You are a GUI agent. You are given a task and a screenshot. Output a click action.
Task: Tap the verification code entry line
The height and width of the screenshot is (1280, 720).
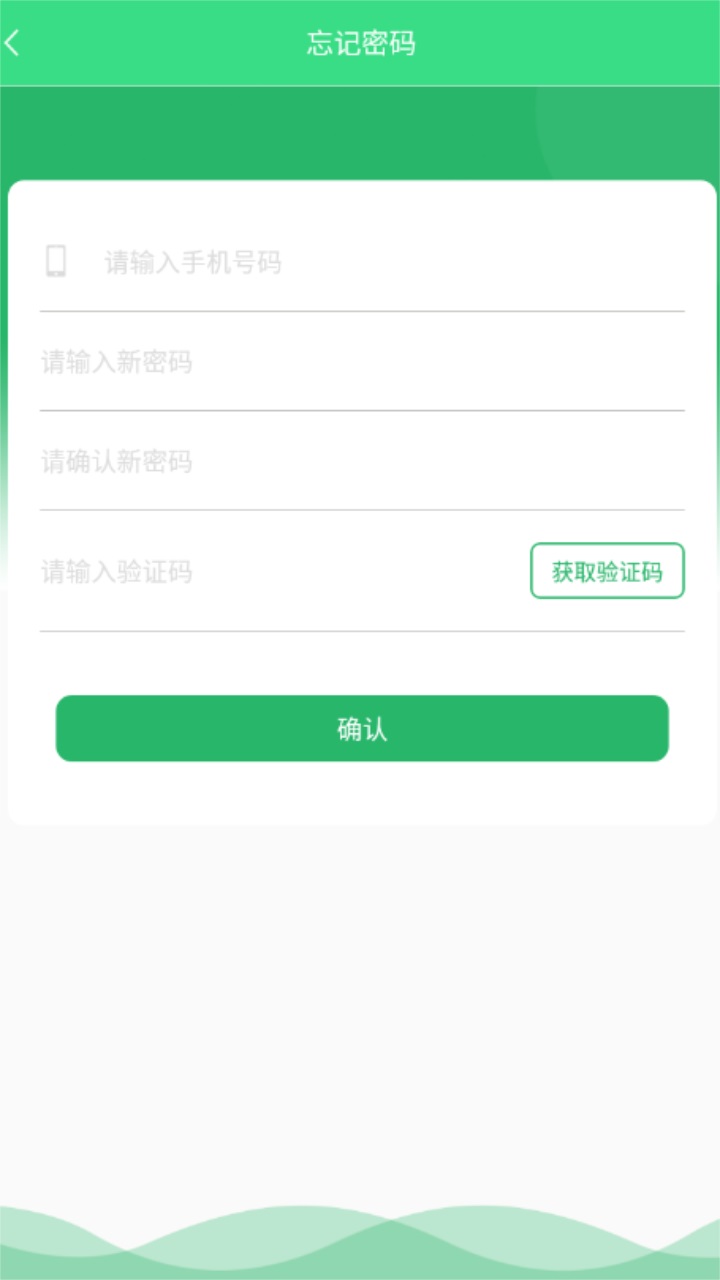250,571
